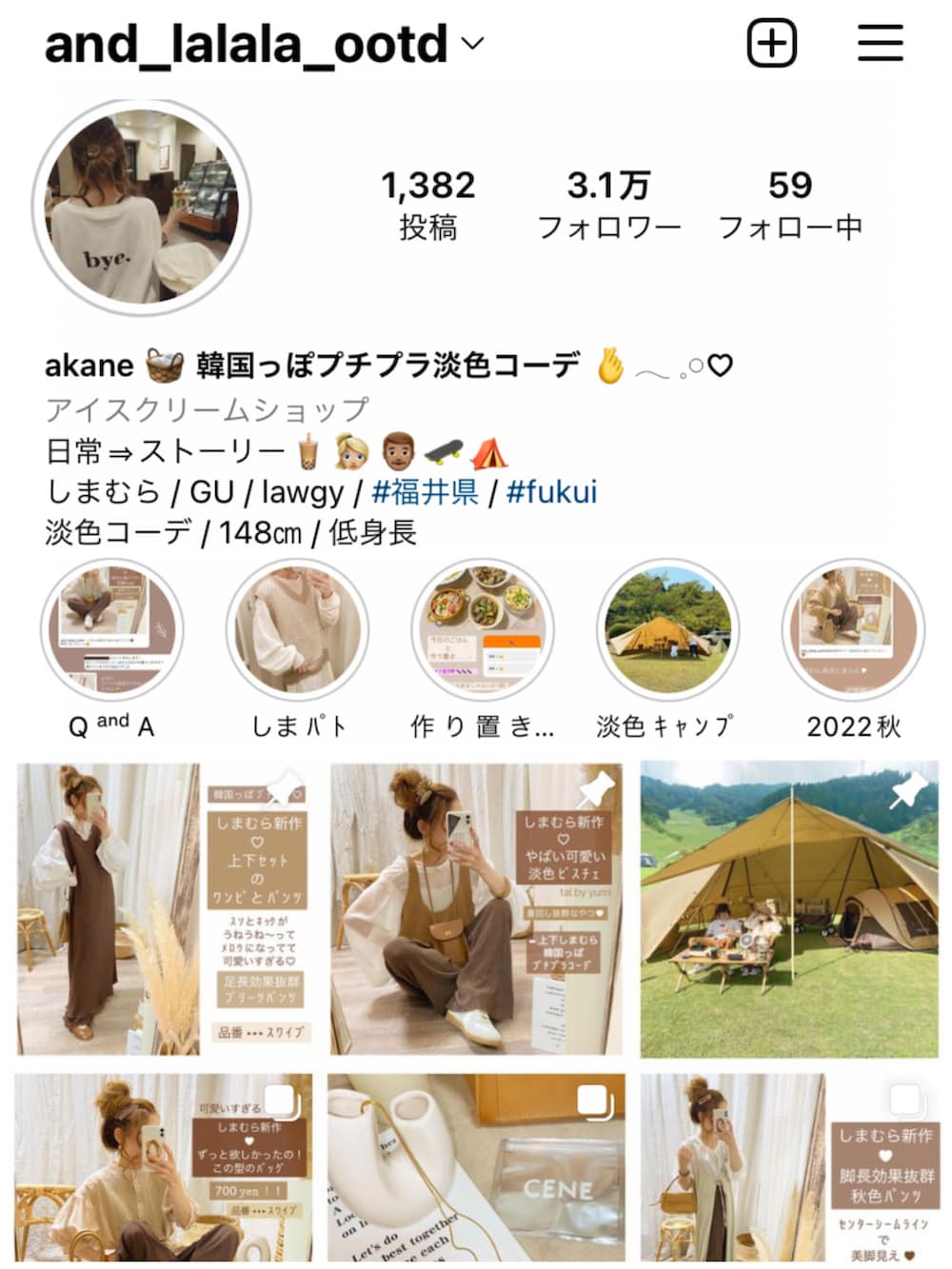
Task: Open the new post creation icon
Action: 772,42
